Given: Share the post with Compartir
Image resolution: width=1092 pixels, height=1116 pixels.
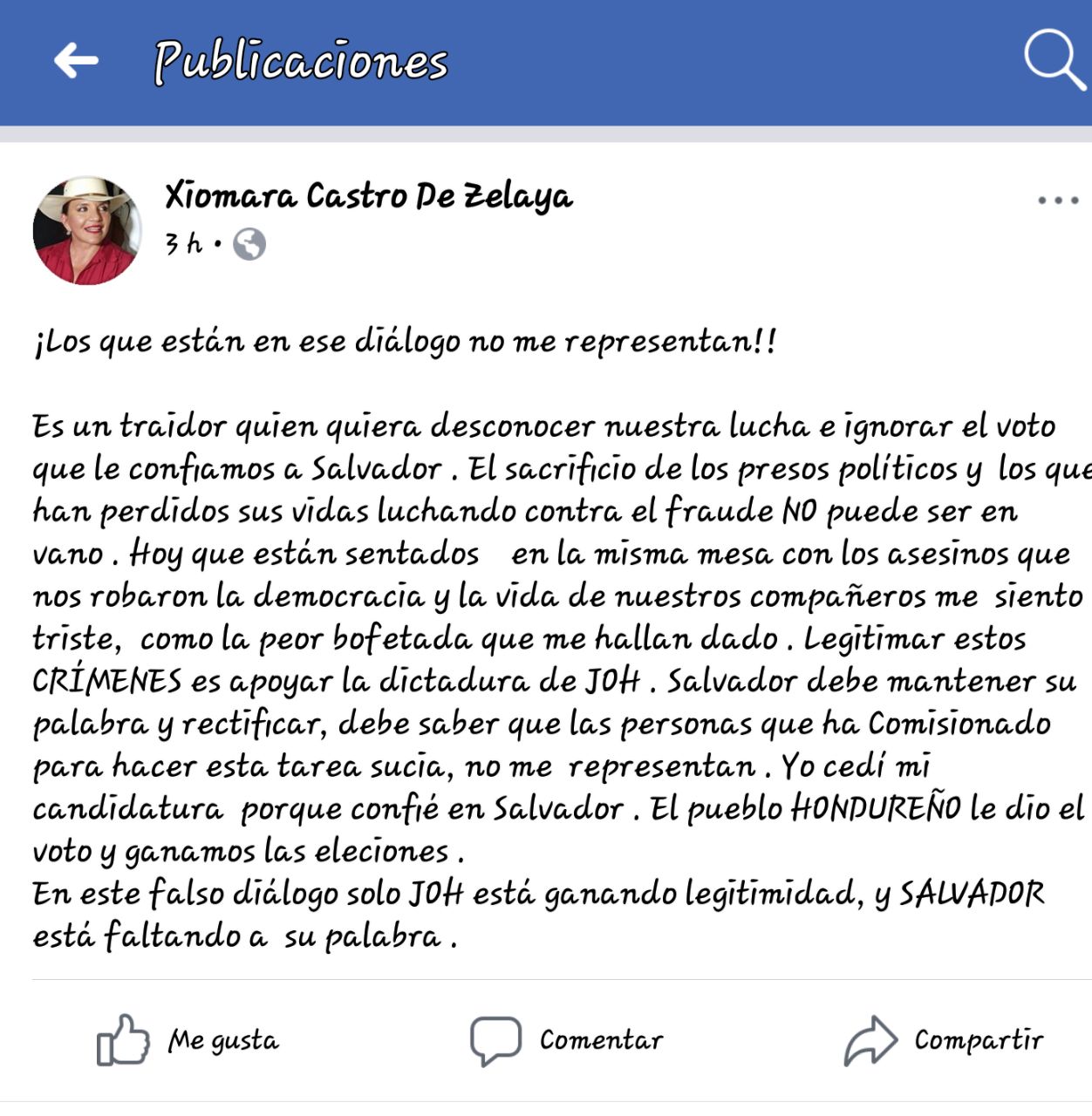Looking at the screenshot, I should (x=944, y=1039).
